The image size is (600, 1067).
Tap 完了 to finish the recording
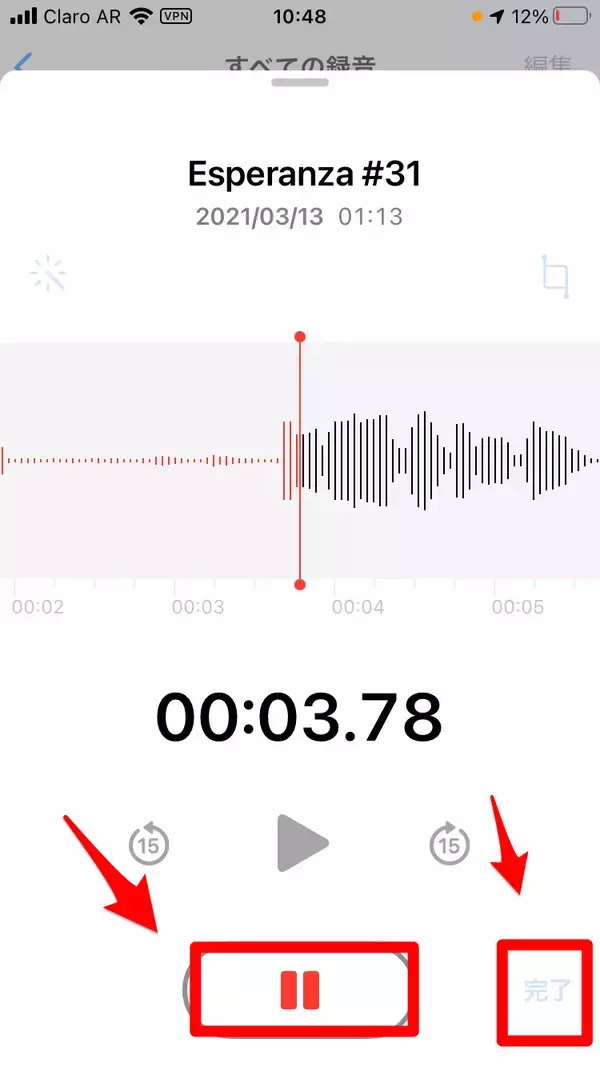(x=546, y=990)
